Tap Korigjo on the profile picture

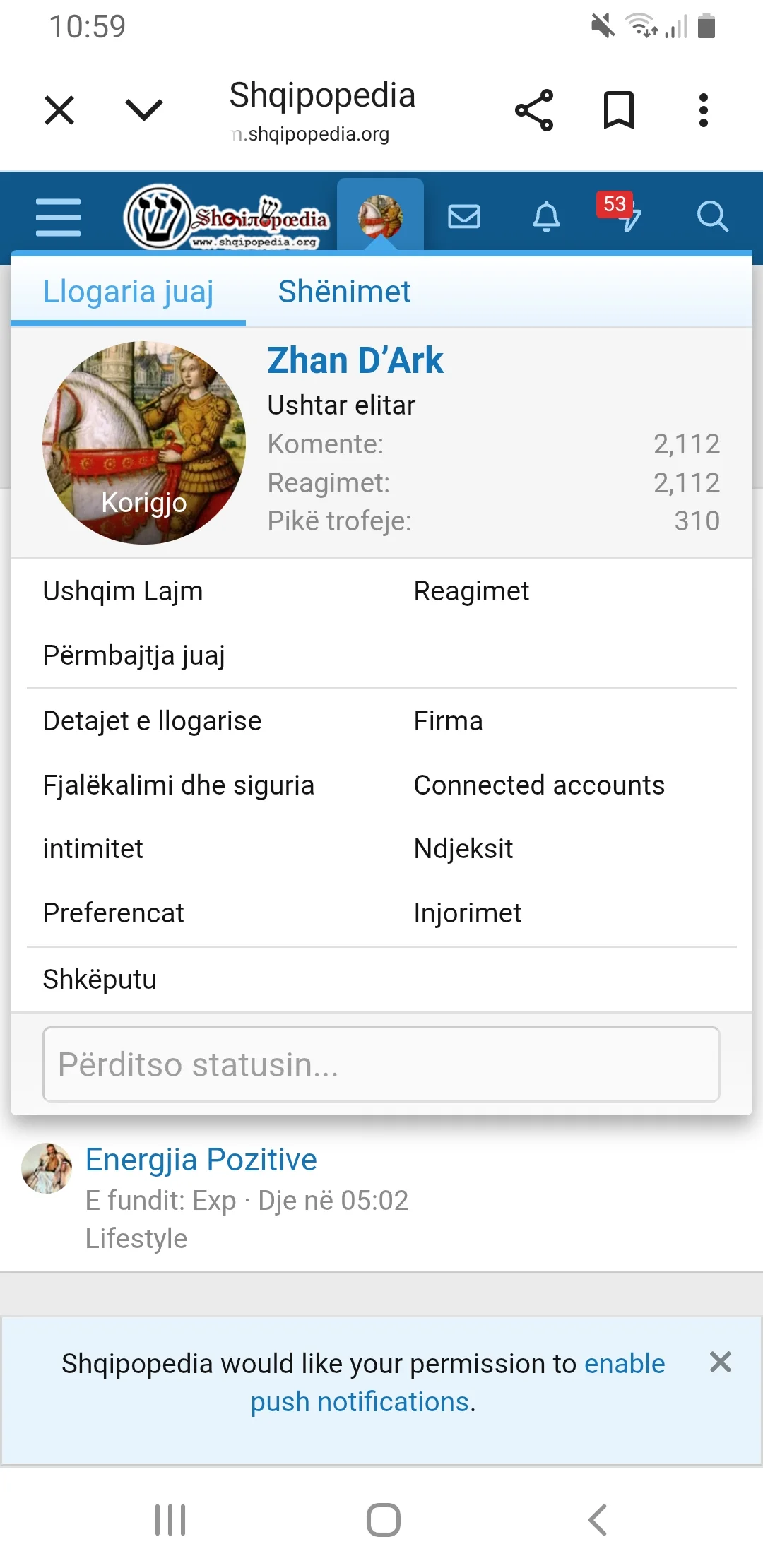(x=144, y=504)
